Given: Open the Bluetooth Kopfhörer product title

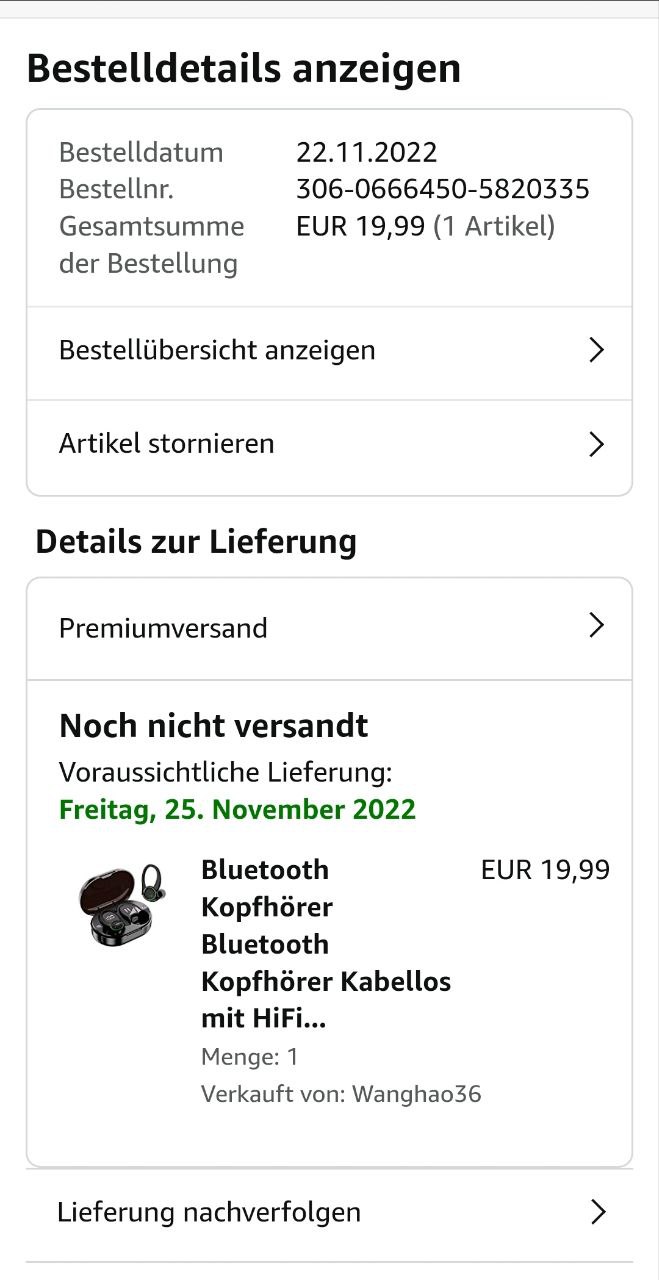Looking at the screenshot, I should point(325,944).
